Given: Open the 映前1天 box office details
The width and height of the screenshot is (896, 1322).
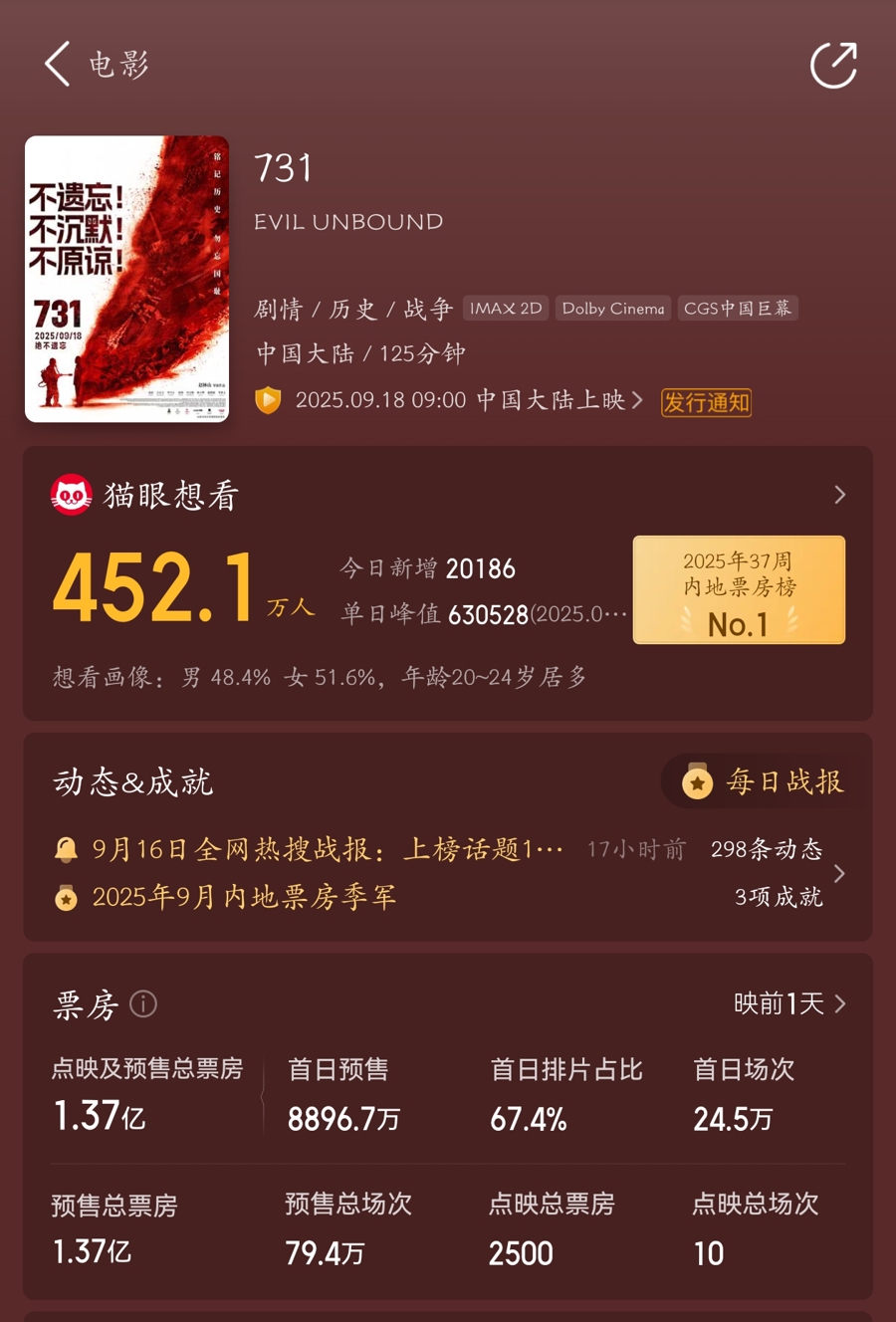Looking at the screenshot, I should pyautogui.click(x=789, y=1003).
